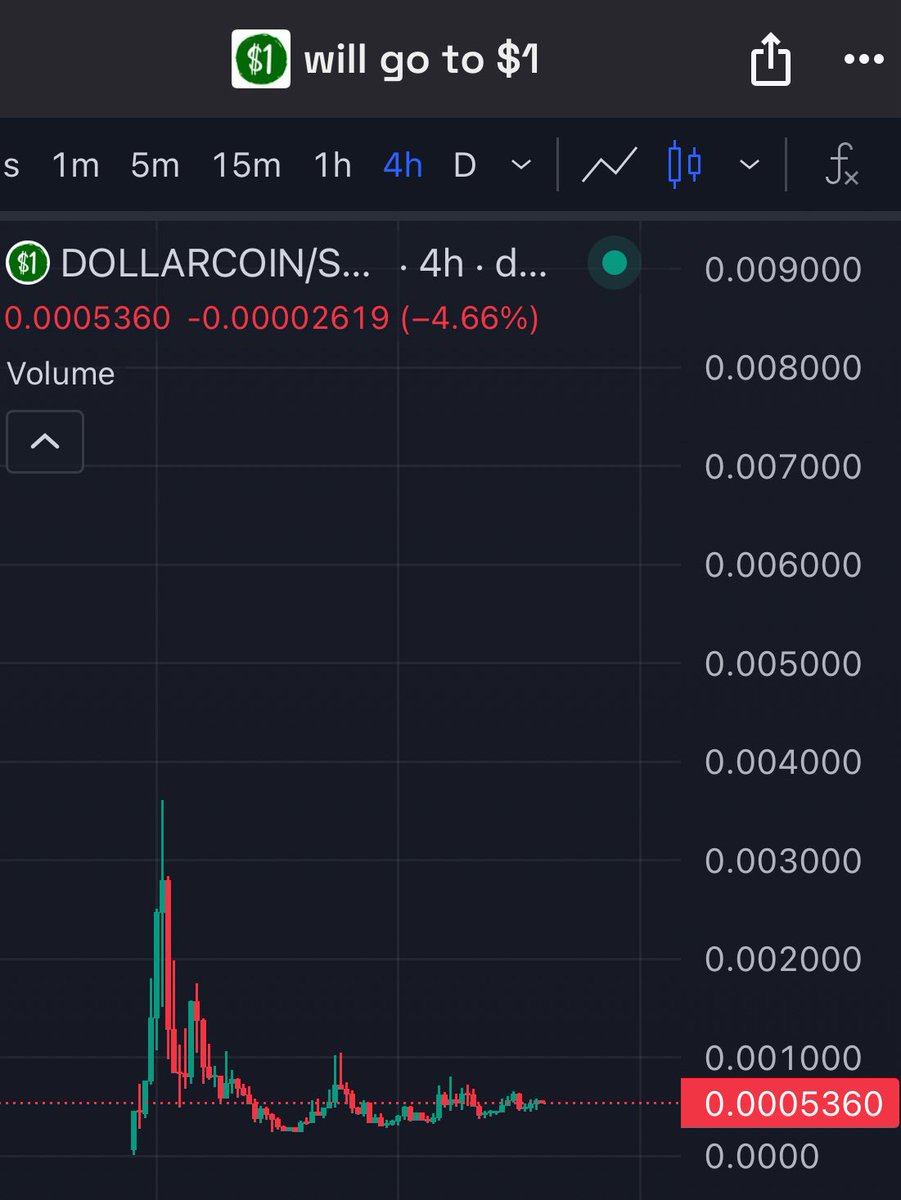Expand the timeframe dropdown chevron

[x=520, y=165]
